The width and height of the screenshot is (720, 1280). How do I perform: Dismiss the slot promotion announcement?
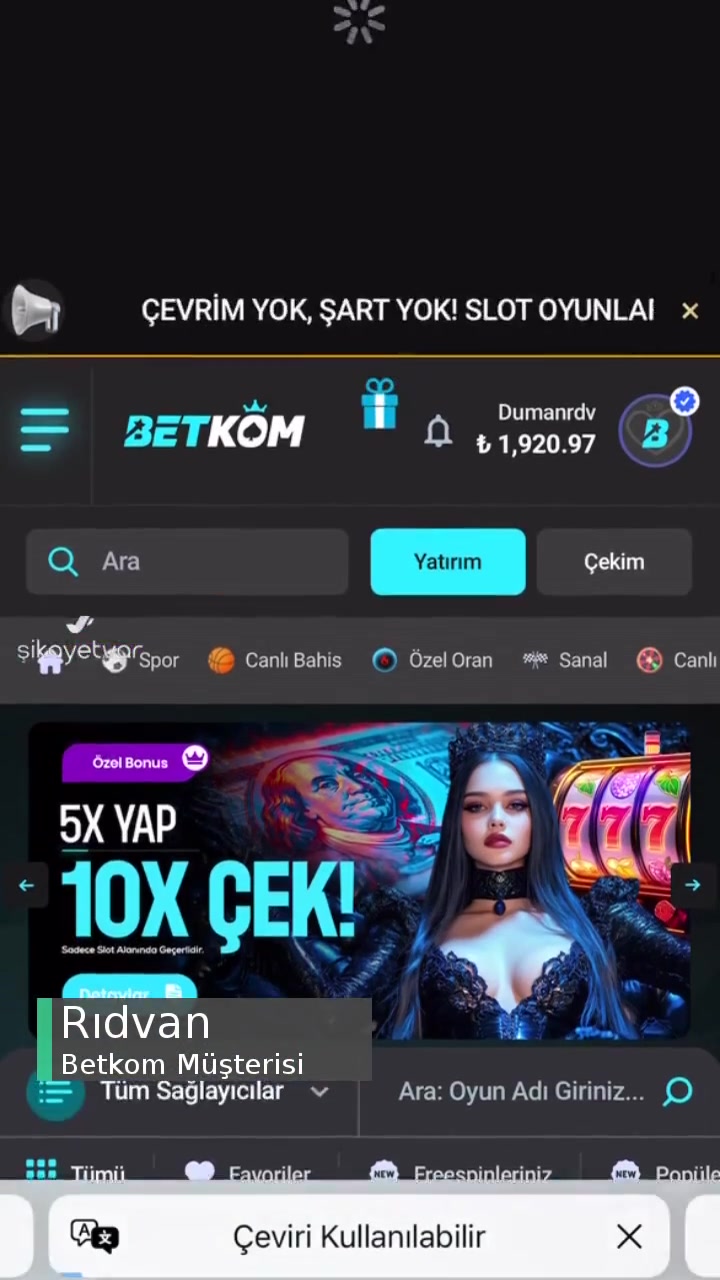[x=690, y=310]
